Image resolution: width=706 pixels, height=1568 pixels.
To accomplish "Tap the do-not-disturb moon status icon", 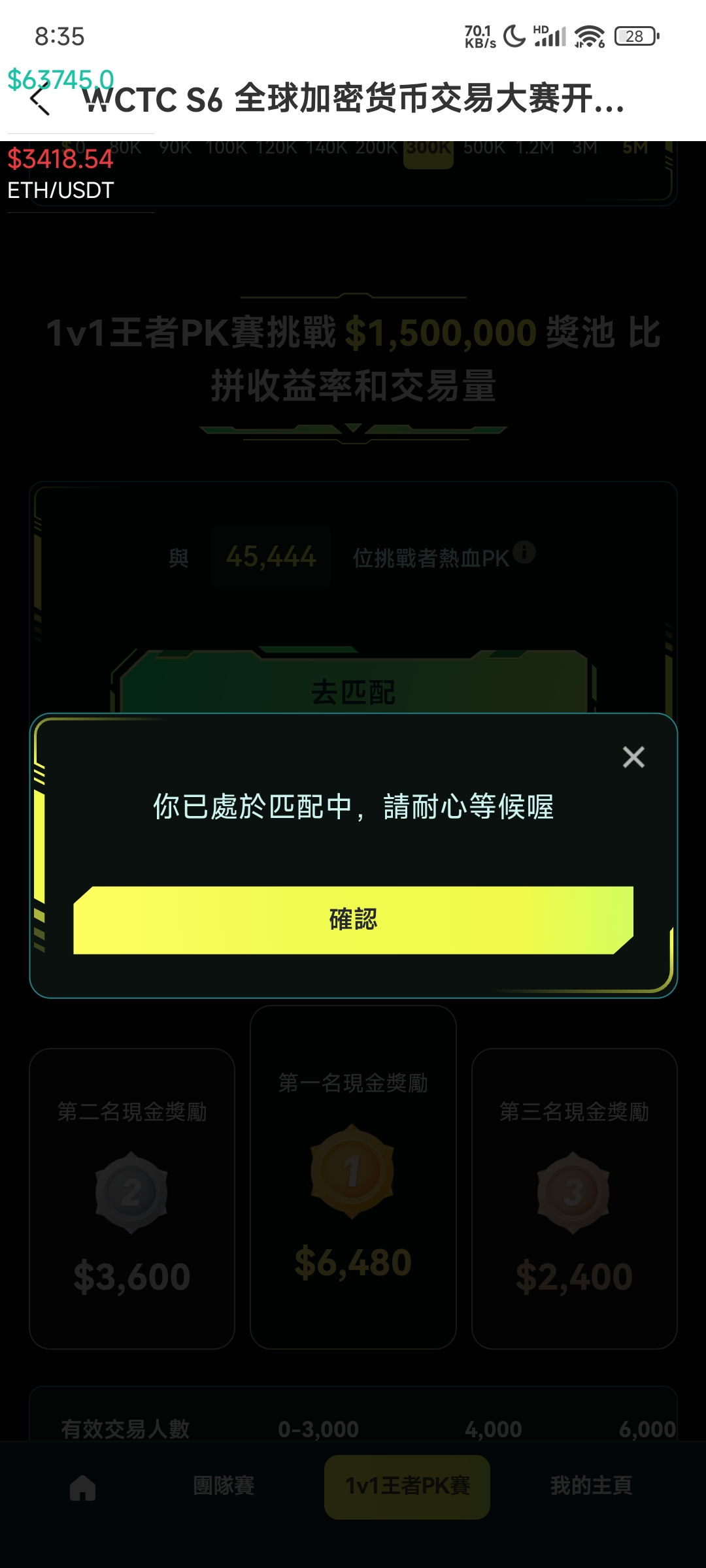I will click(514, 36).
